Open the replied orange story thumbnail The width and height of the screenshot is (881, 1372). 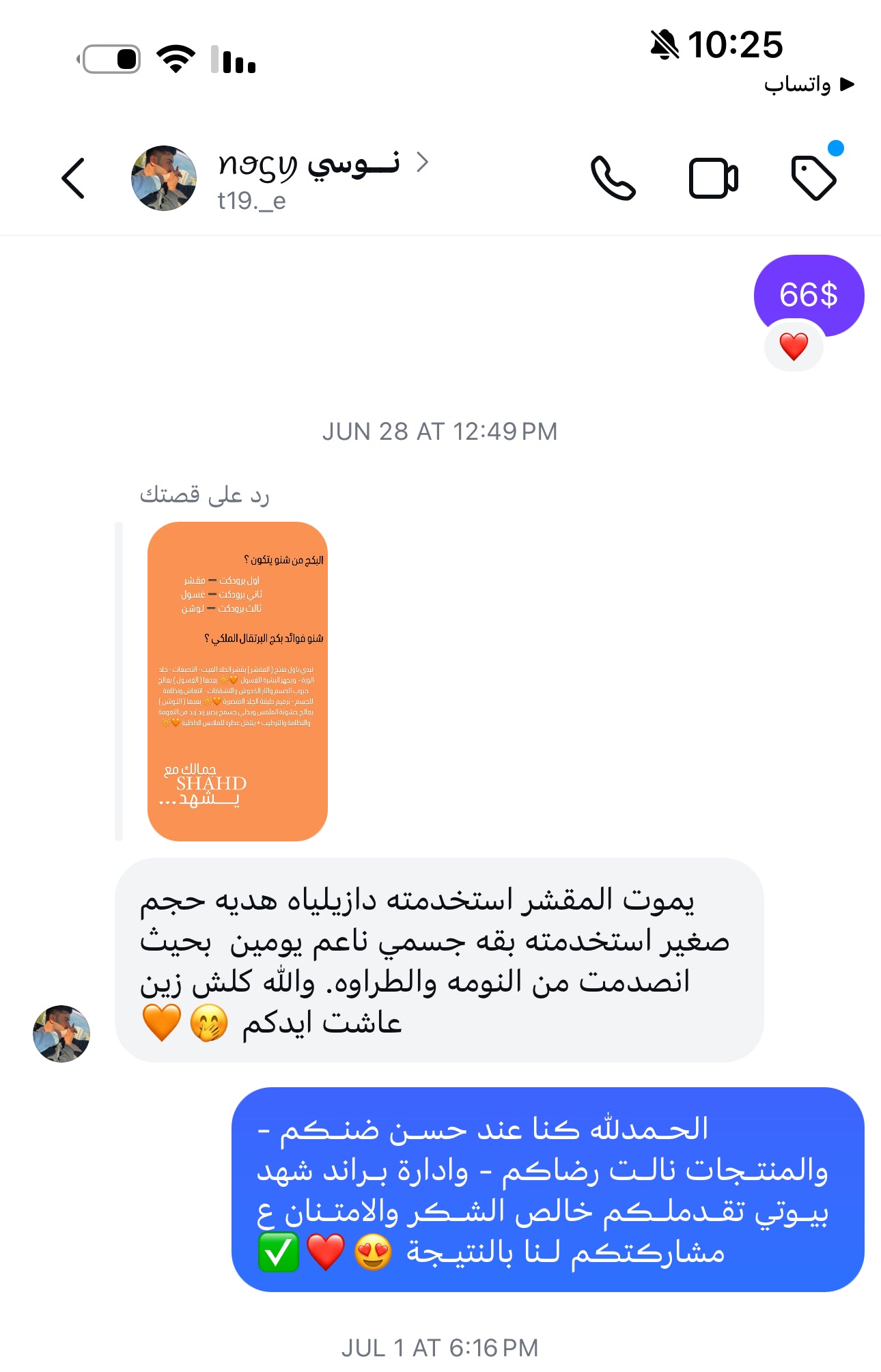tap(237, 681)
